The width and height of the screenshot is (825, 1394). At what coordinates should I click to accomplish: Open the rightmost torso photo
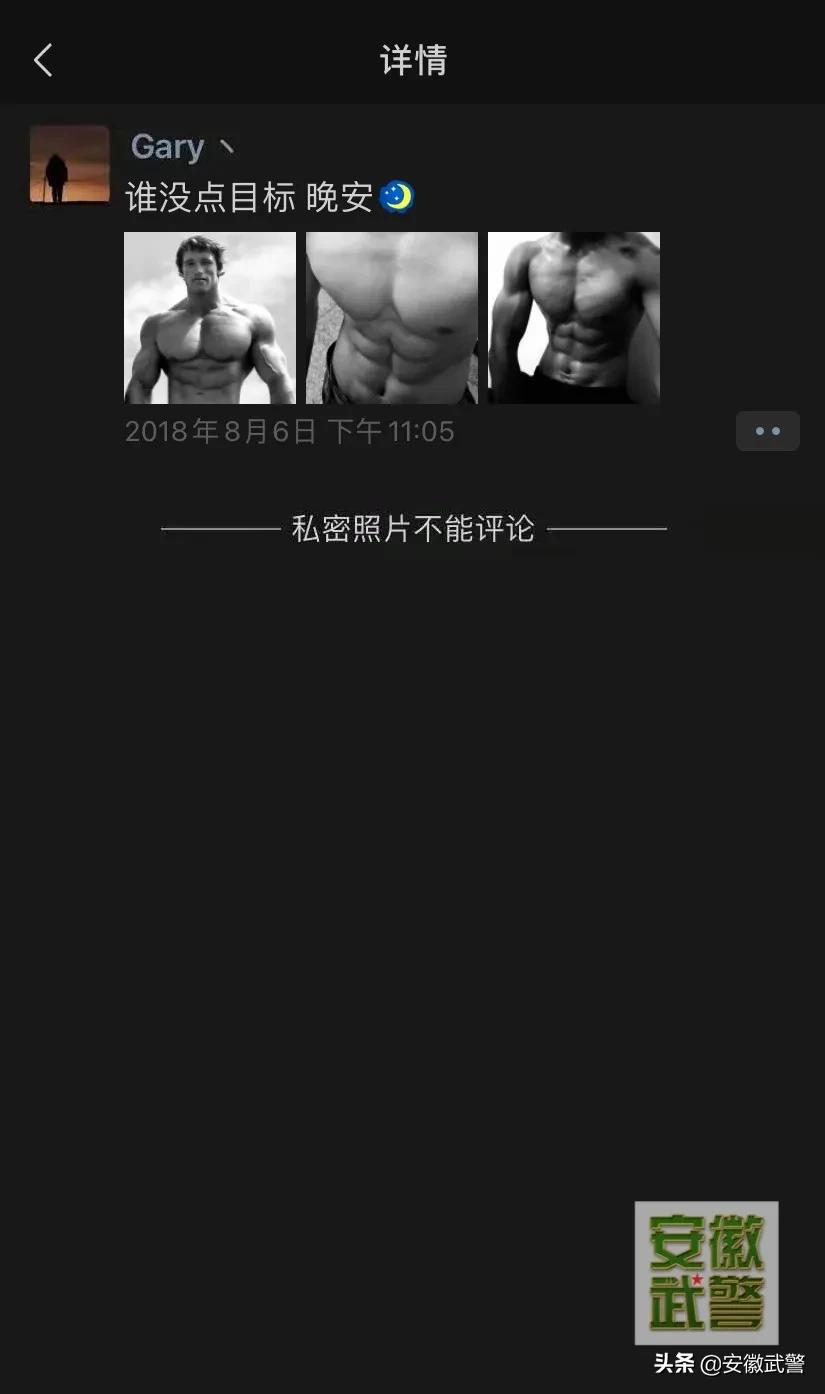click(573, 318)
